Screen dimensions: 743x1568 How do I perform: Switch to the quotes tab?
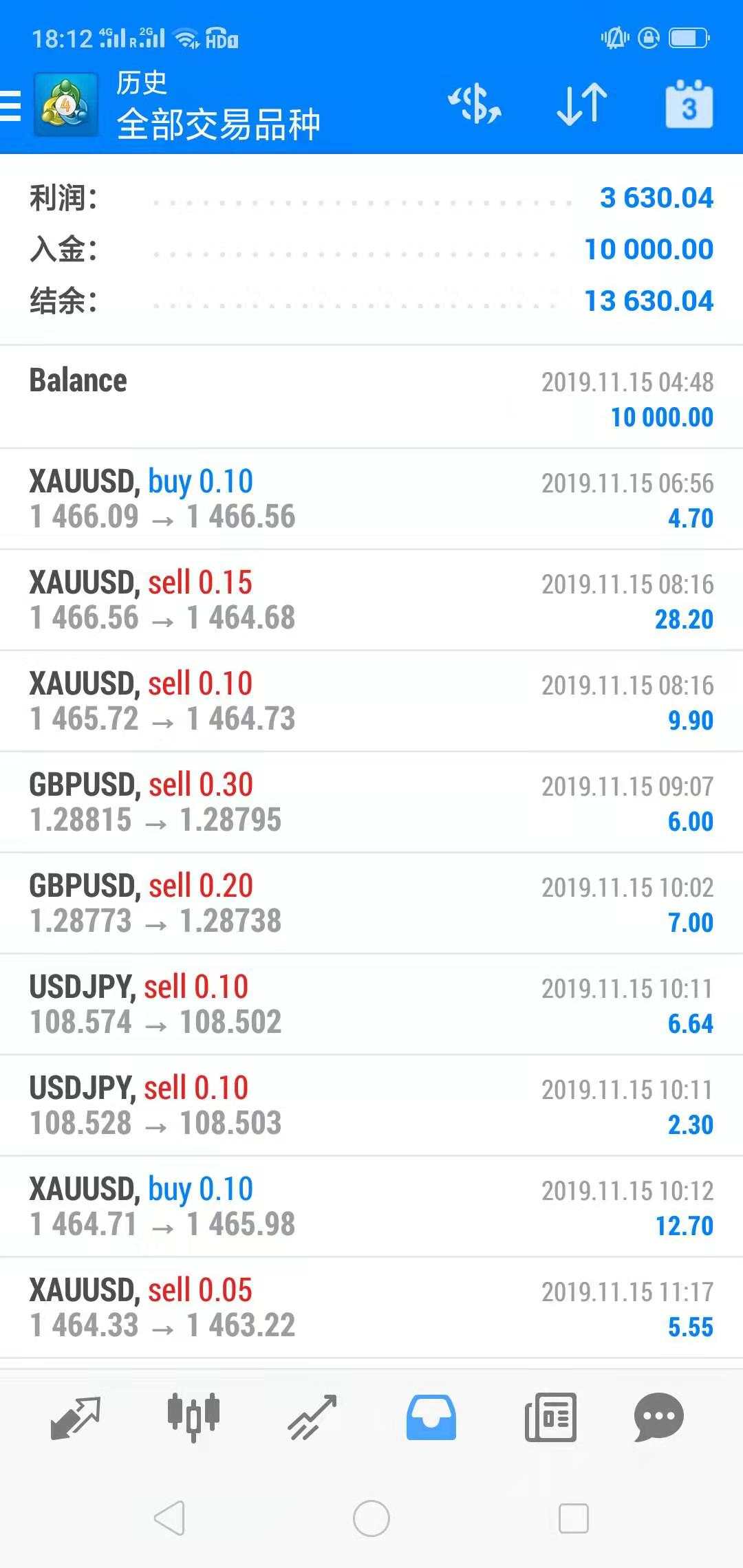tap(76, 1418)
